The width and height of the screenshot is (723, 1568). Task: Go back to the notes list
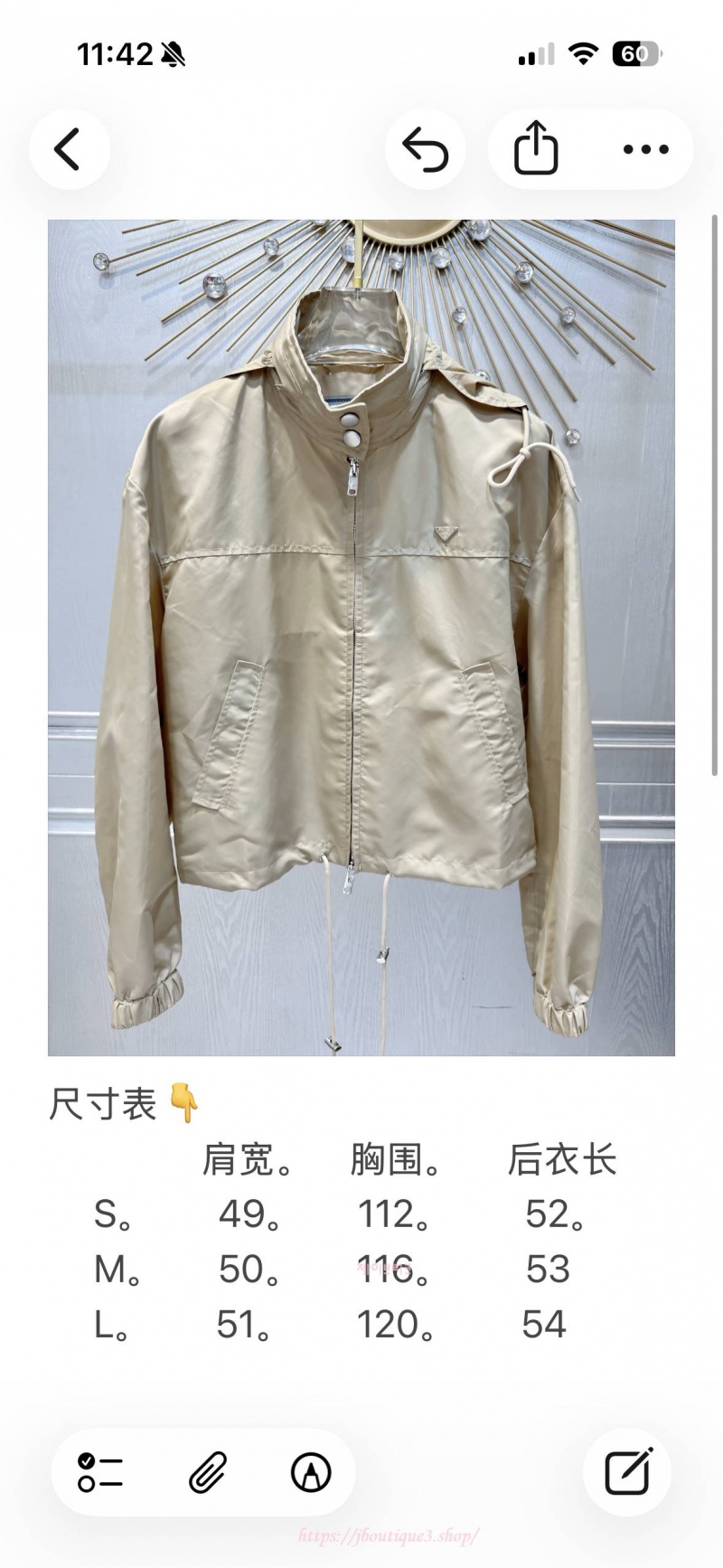coord(69,149)
